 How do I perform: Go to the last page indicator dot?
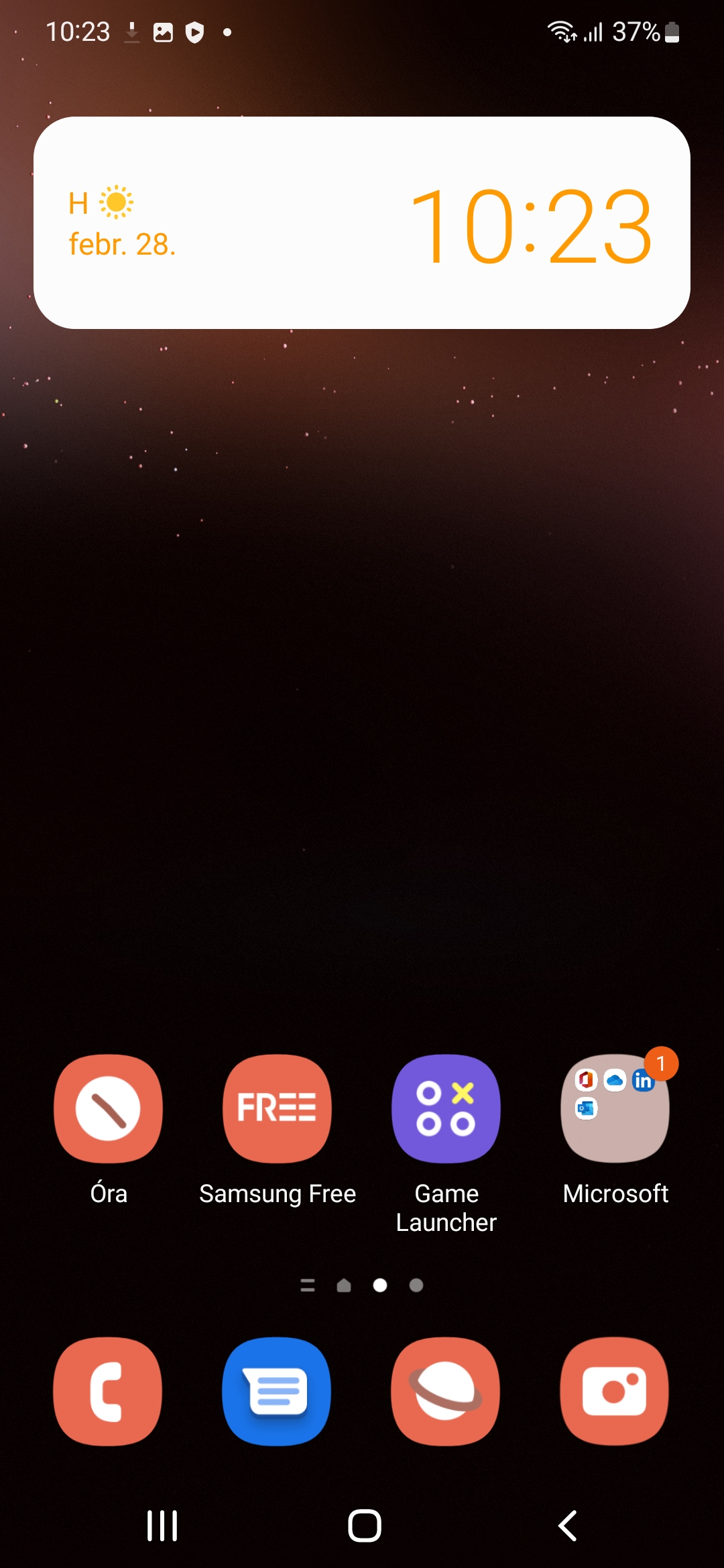pyautogui.click(x=416, y=1285)
